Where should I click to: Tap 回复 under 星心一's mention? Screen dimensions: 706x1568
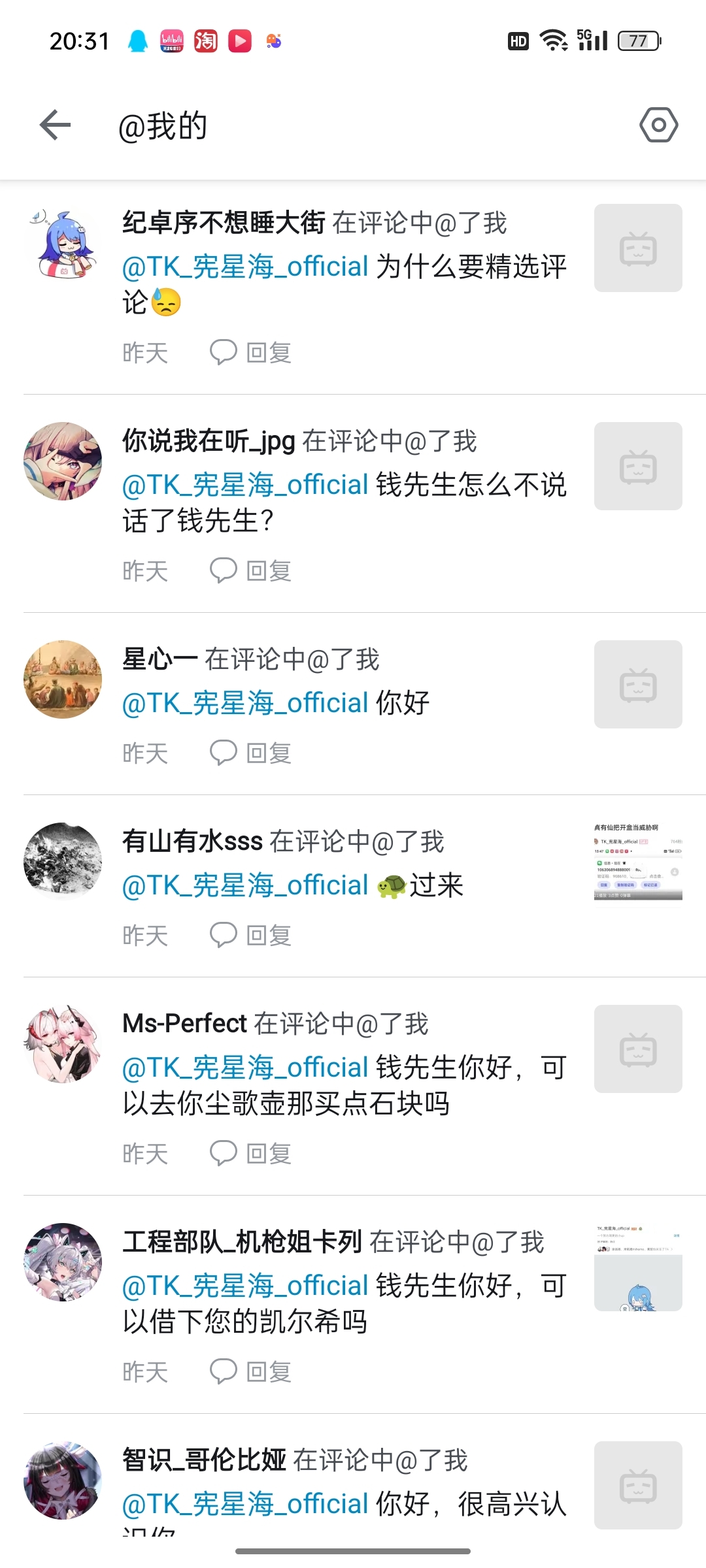click(x=250, y=753)
